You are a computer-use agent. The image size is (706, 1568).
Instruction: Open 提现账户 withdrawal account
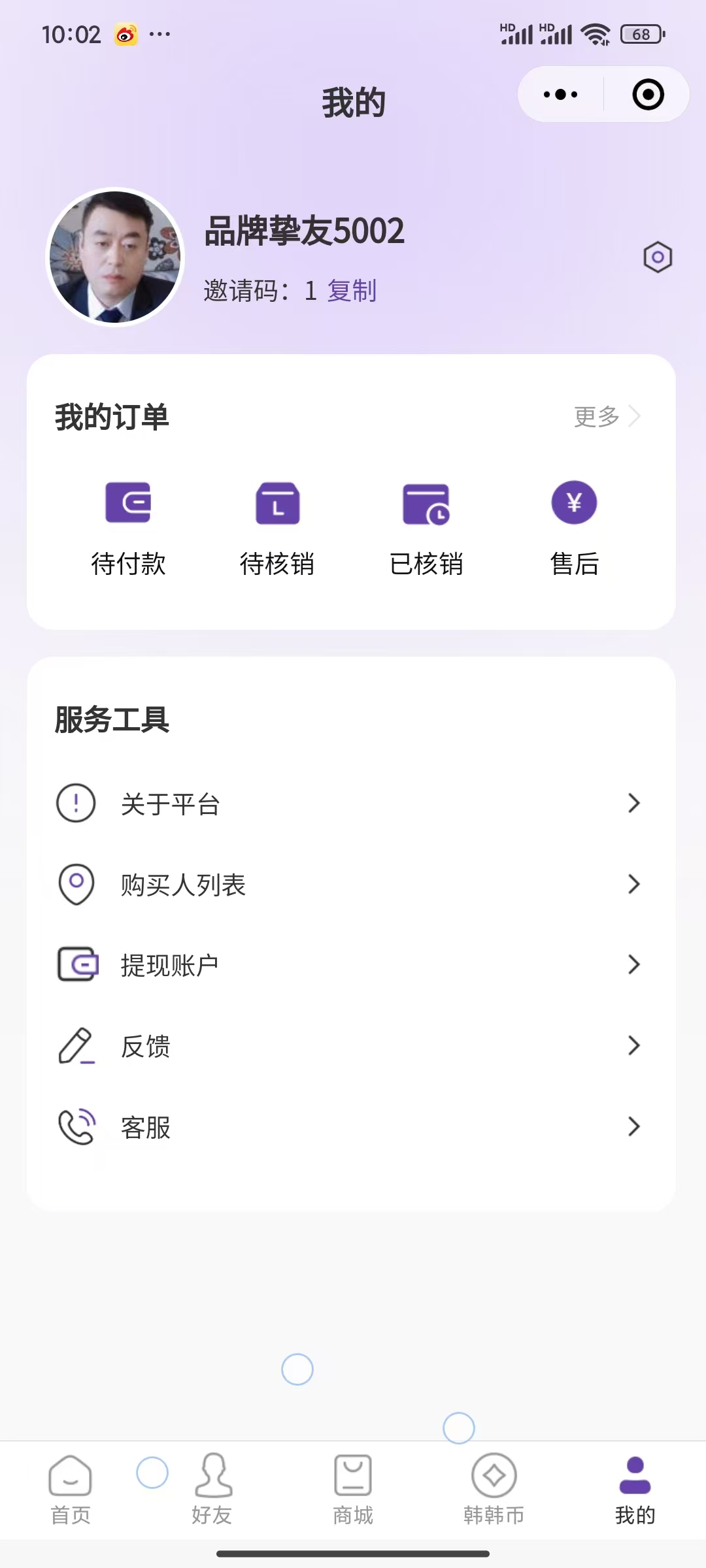tap(351, 965)
